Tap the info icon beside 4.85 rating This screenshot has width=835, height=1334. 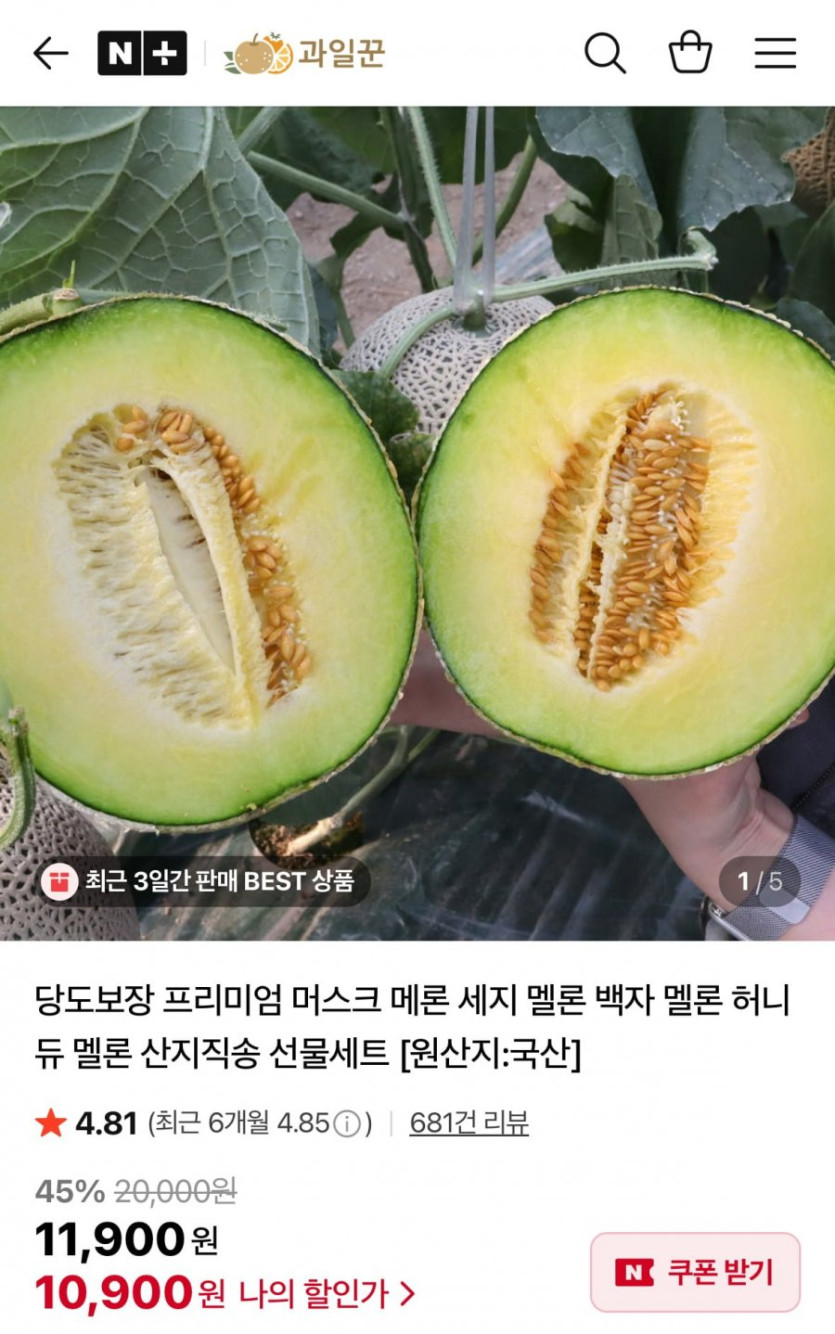click(346, 1124)
